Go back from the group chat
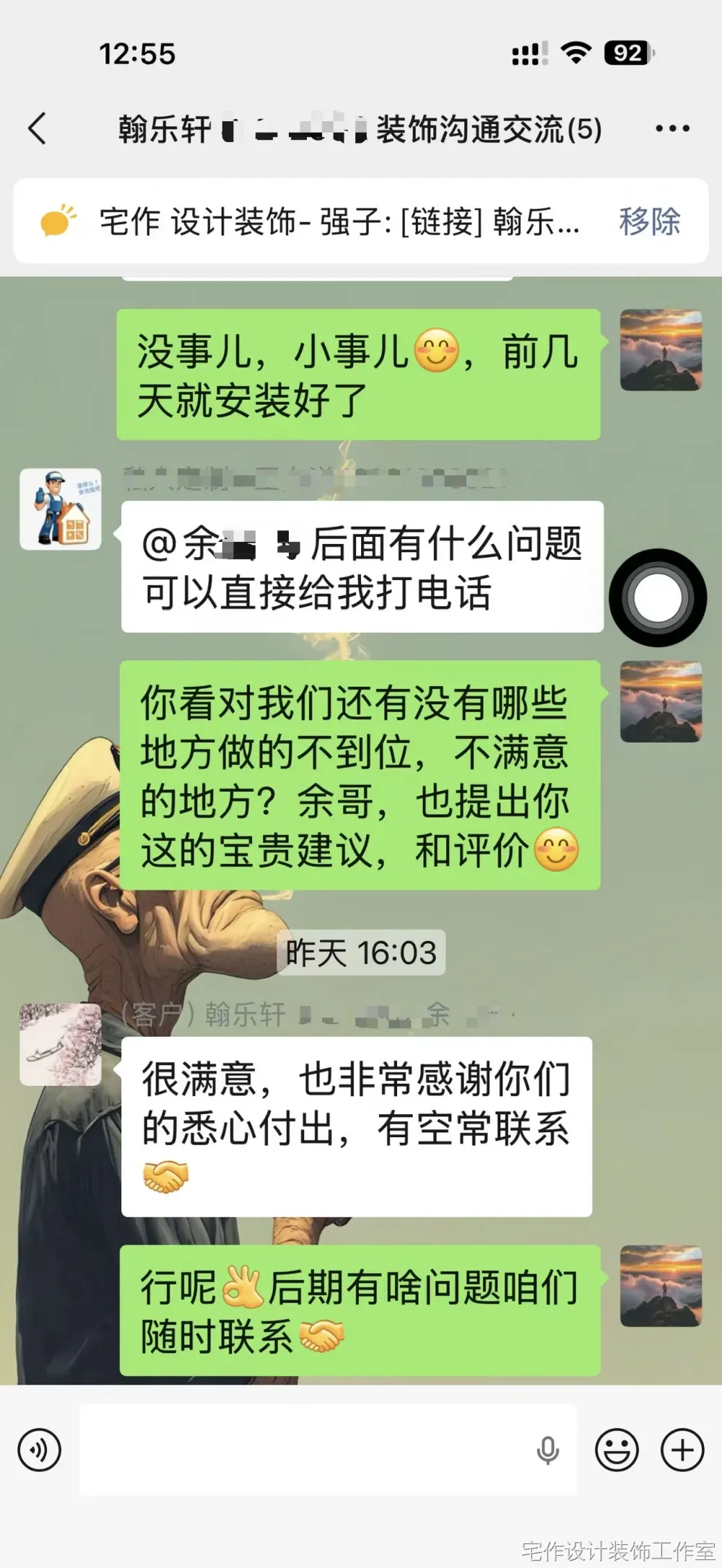 point(38,128)
